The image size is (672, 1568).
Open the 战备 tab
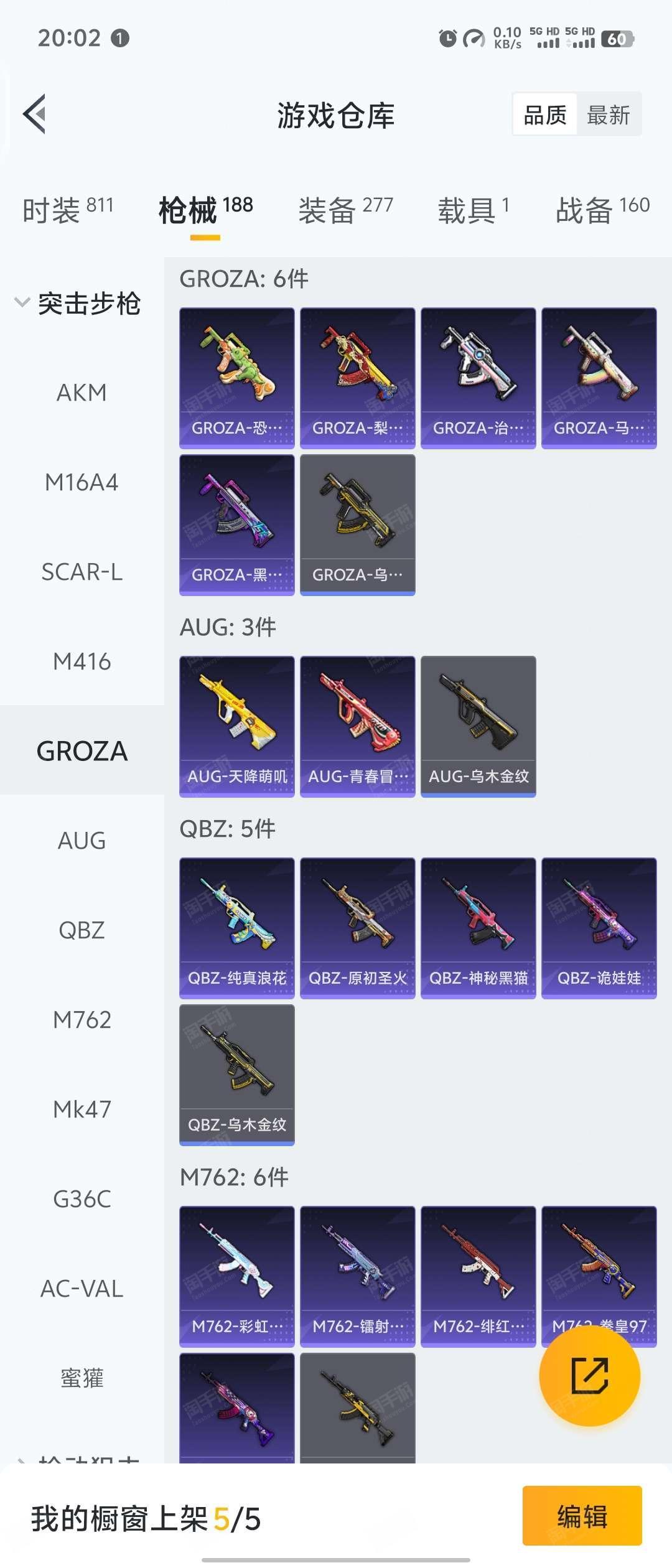click(602, 210)
